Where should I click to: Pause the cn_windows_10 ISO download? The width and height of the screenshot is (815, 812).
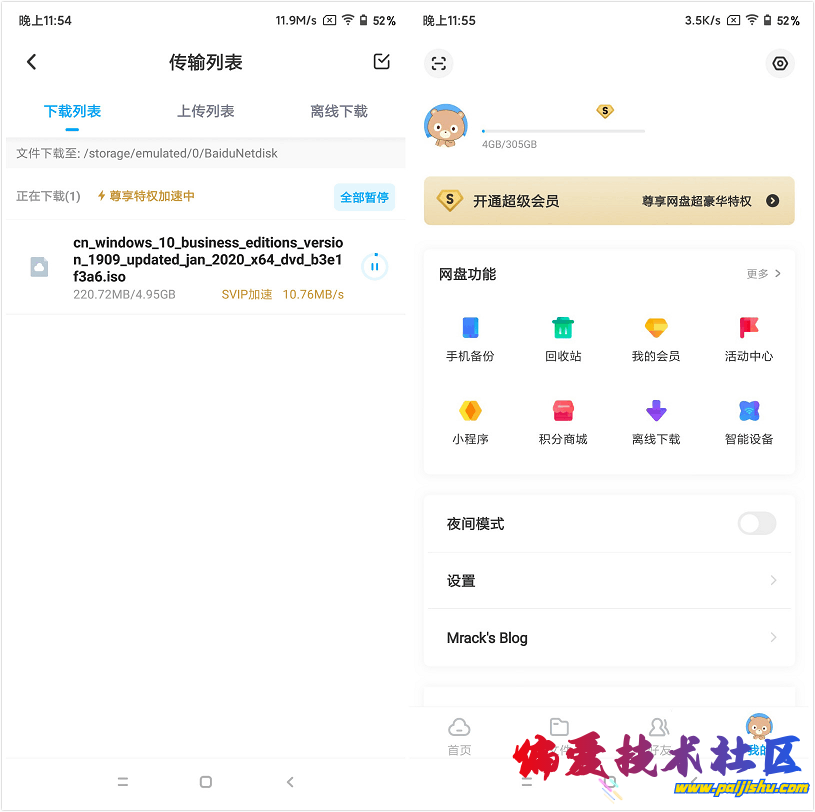(374, 266)
